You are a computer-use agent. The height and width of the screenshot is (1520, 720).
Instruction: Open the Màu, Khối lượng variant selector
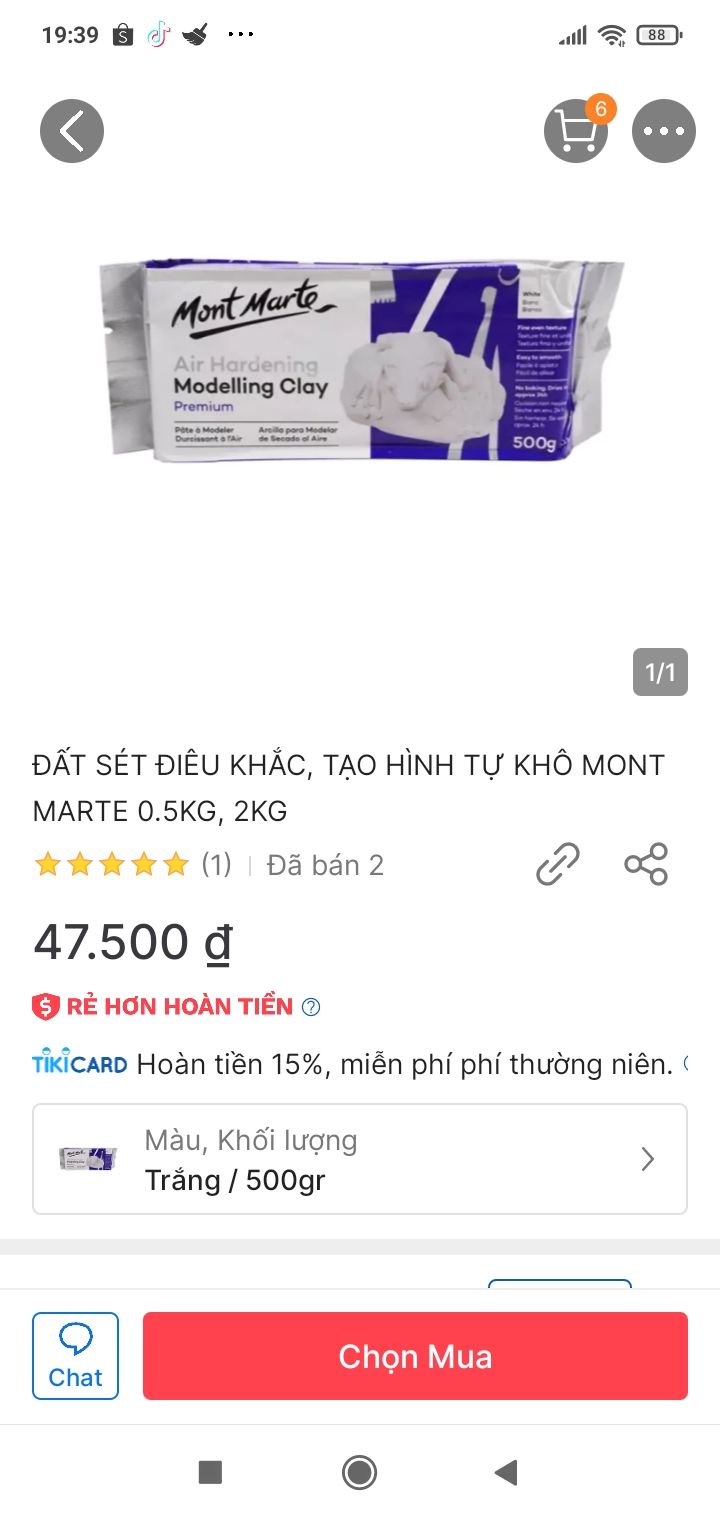click(x=360, y=1158)
